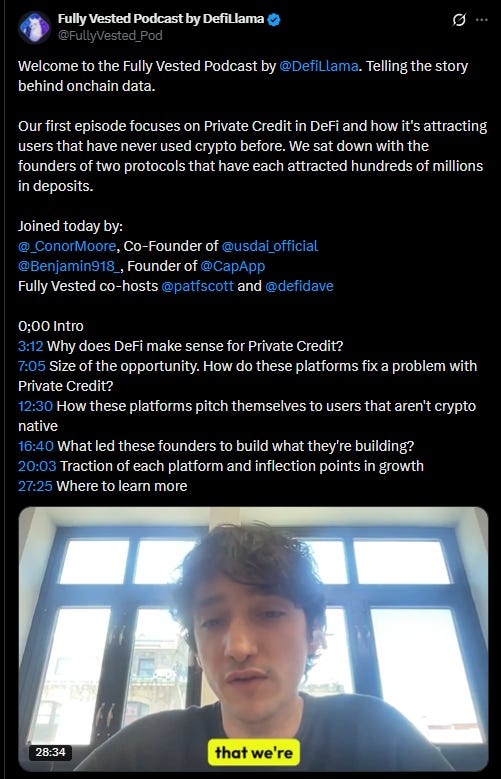The height and width of the screenshot is (779, 501).
Task: Open the @Benjamin918_ mention link
Action: pyautogui.click(x=69, y=266)
